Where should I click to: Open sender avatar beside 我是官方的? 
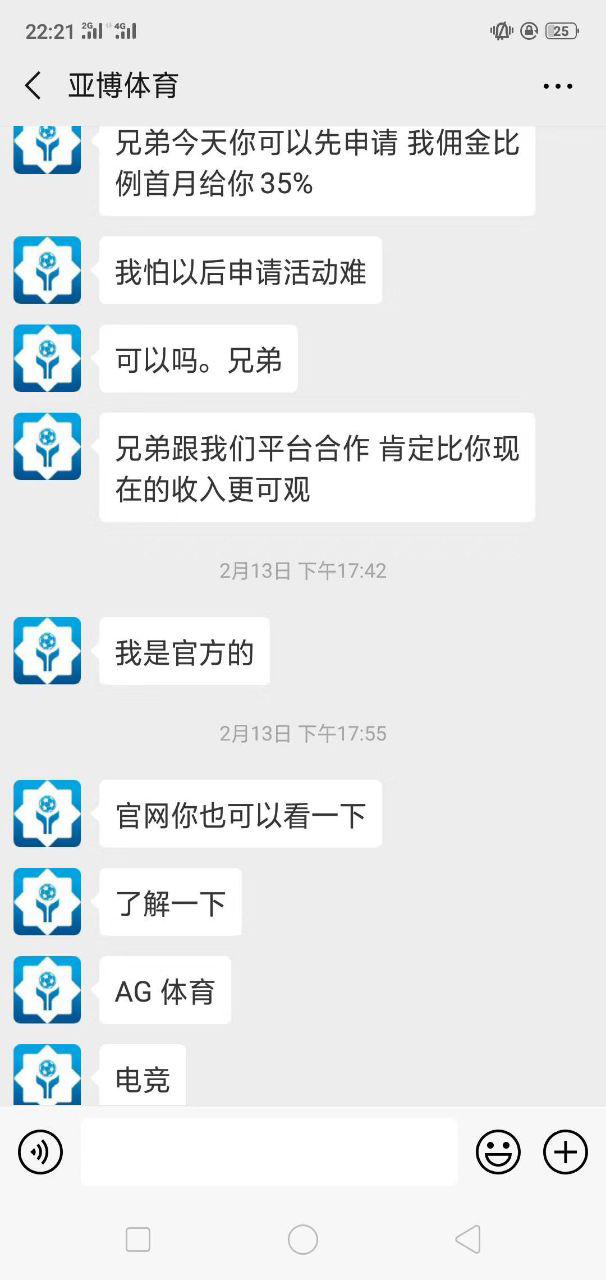click(x=47, y=651)
